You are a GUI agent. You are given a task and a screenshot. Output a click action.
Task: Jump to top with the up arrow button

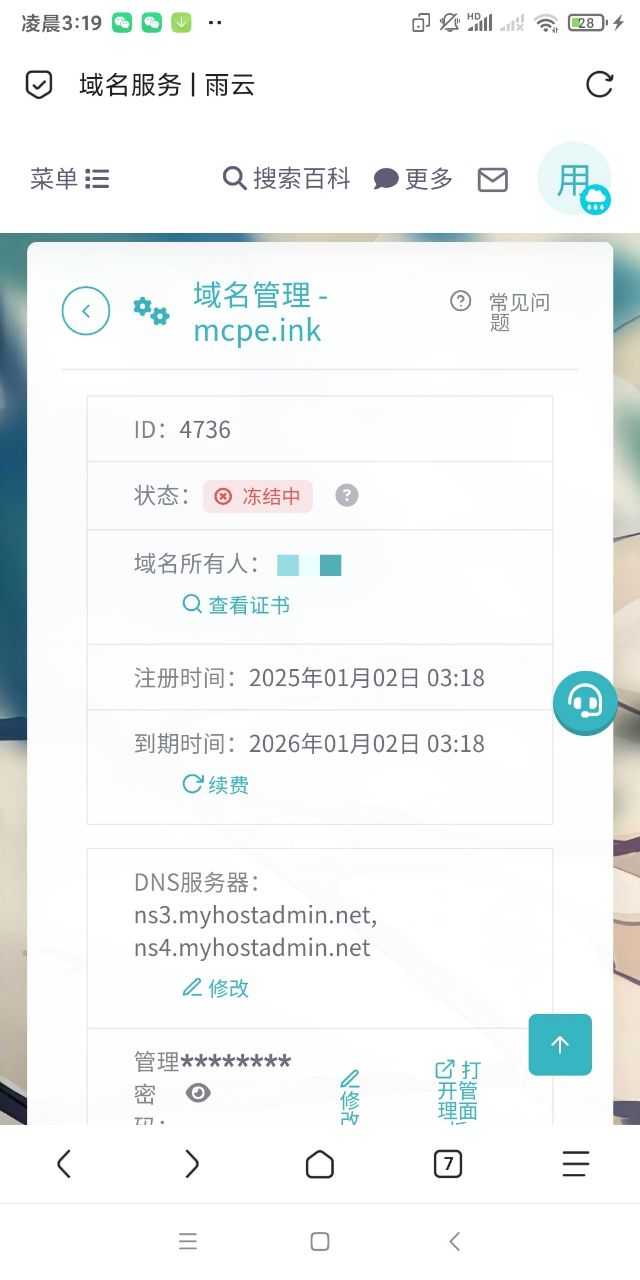tap(560, 1045)
